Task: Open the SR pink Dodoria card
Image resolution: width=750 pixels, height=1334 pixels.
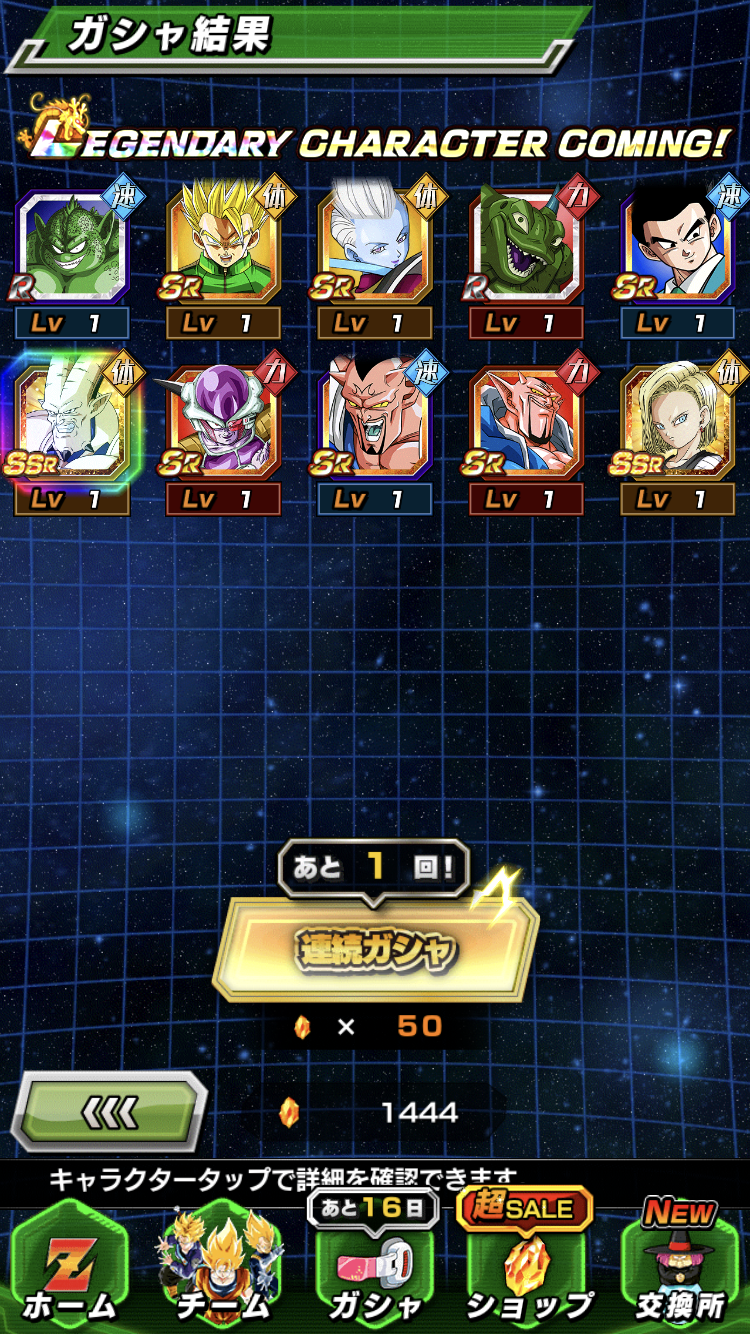Action: [526, 421]
